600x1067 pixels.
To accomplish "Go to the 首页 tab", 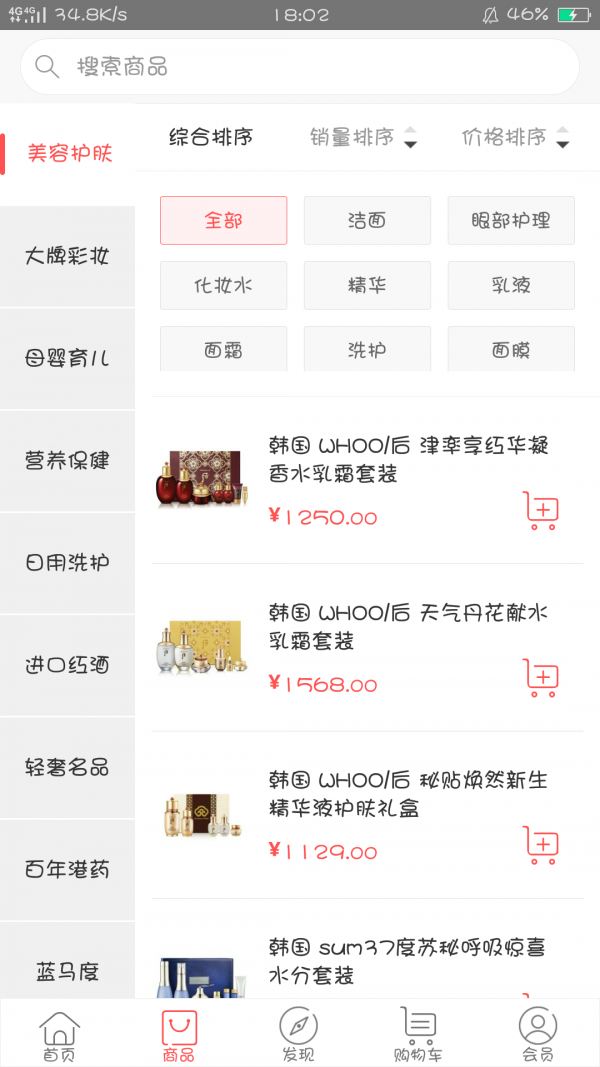I will [x=59, y=1034].
